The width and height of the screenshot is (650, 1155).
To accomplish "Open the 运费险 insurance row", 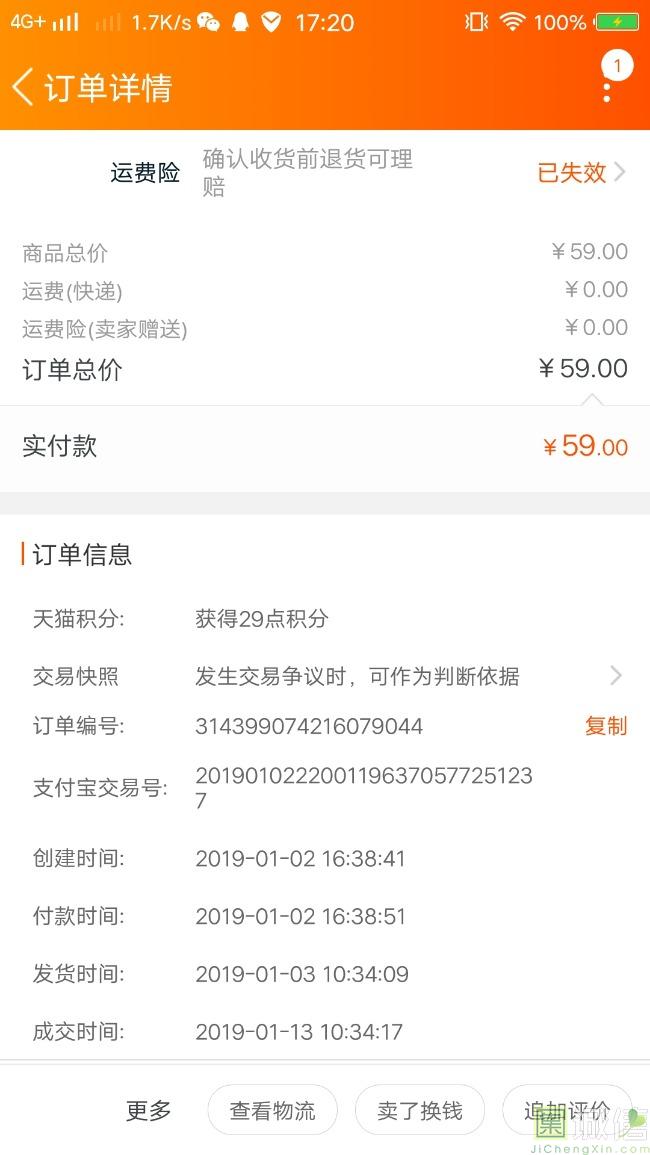I will tap(370, 172).
